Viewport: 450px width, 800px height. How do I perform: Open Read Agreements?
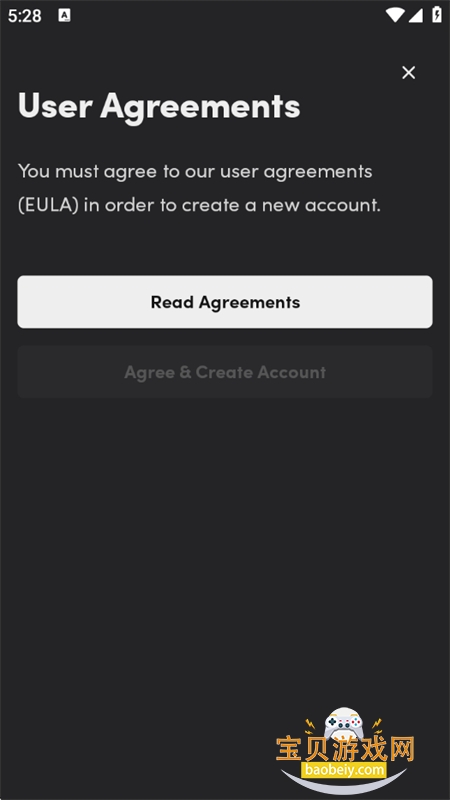point(225,302)
